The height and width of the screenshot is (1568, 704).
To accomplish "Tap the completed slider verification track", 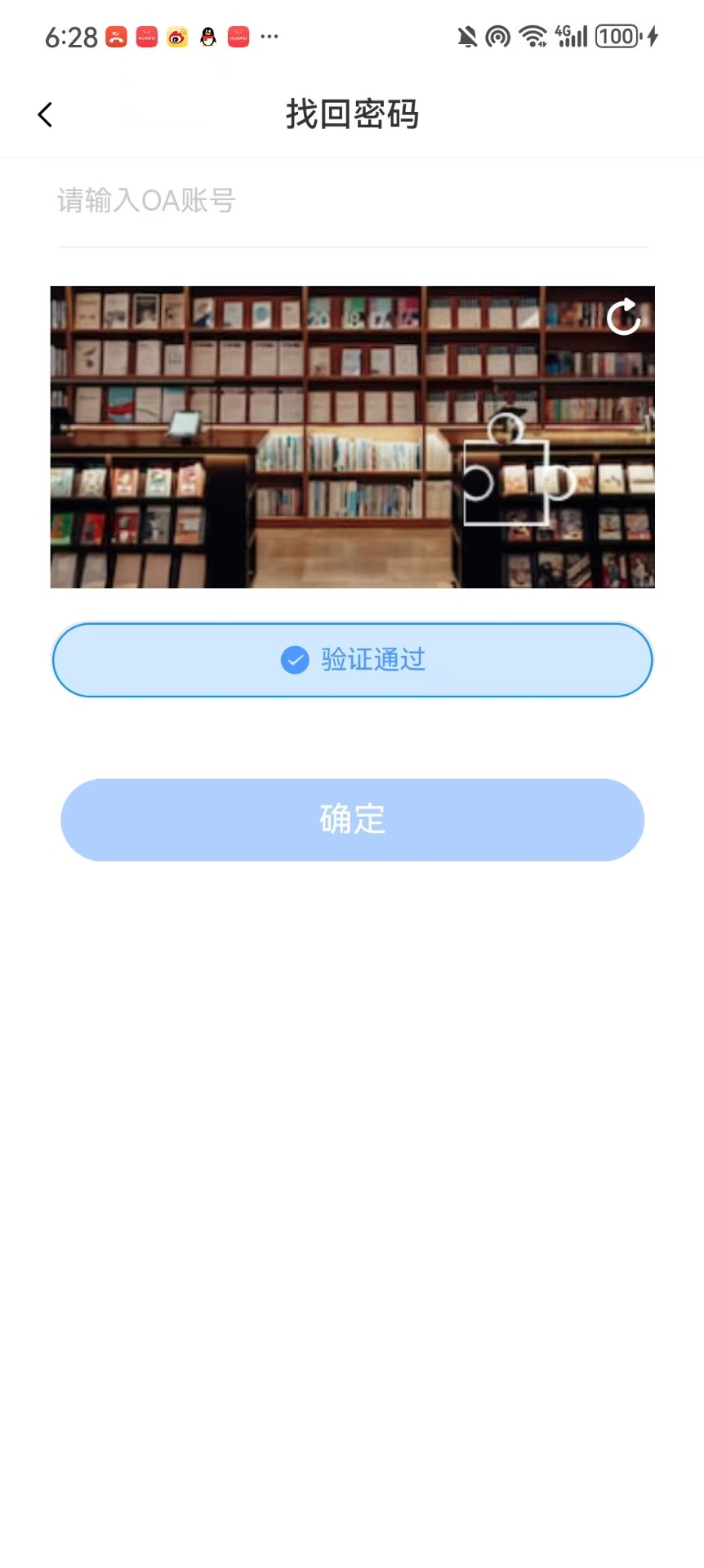I will point(352,659).
